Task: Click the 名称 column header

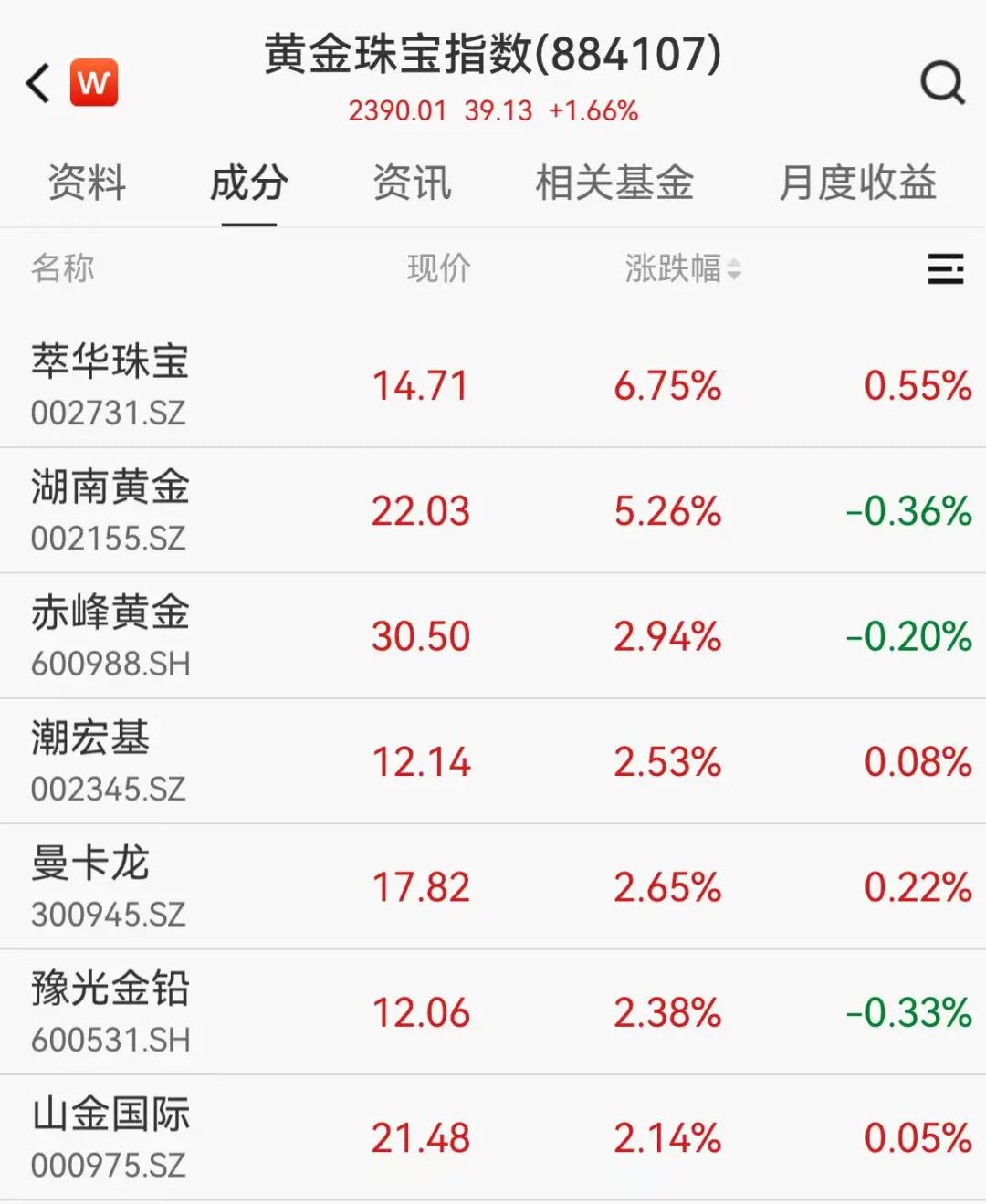Action: tap(62, 269)
